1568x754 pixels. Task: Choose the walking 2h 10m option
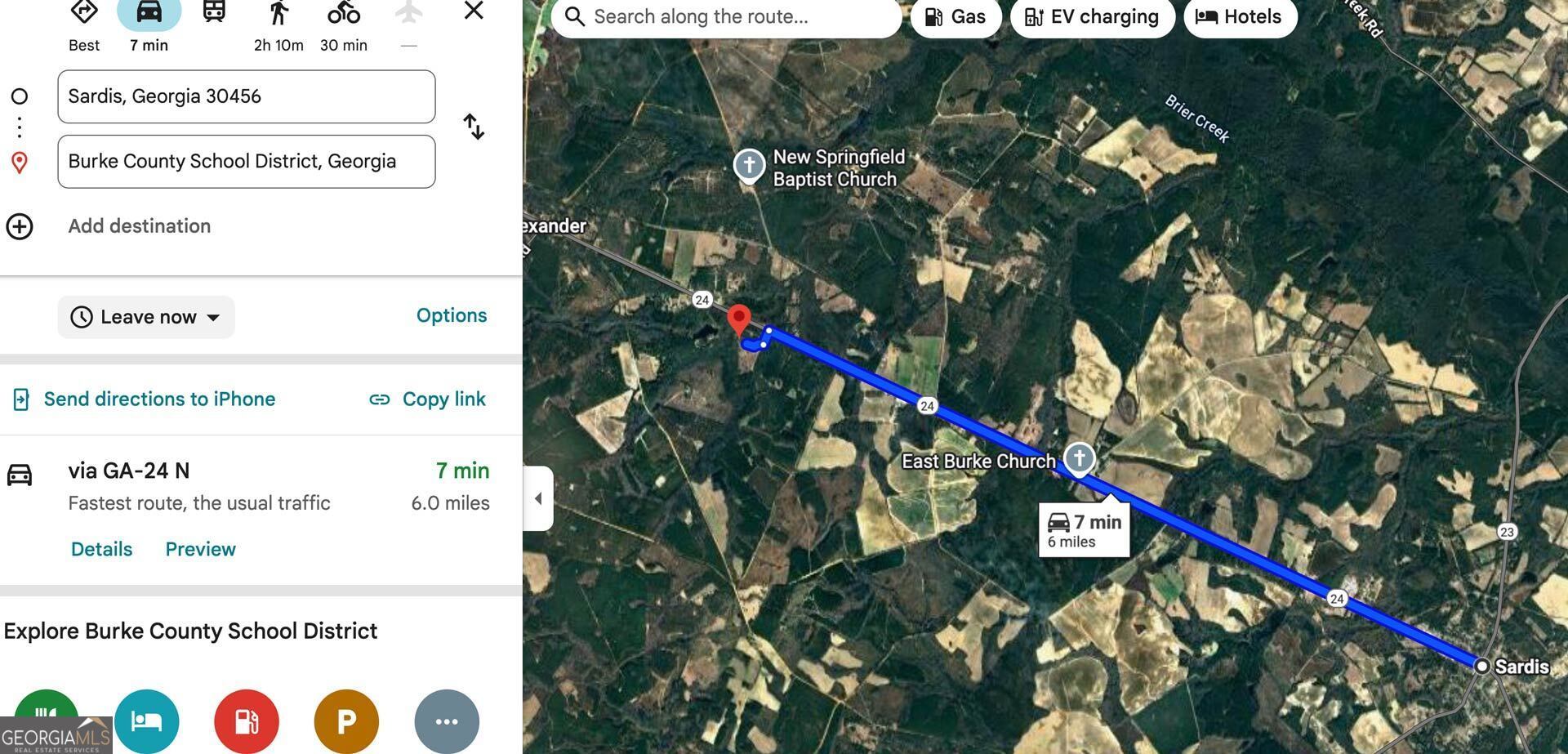tap(278, 25)
